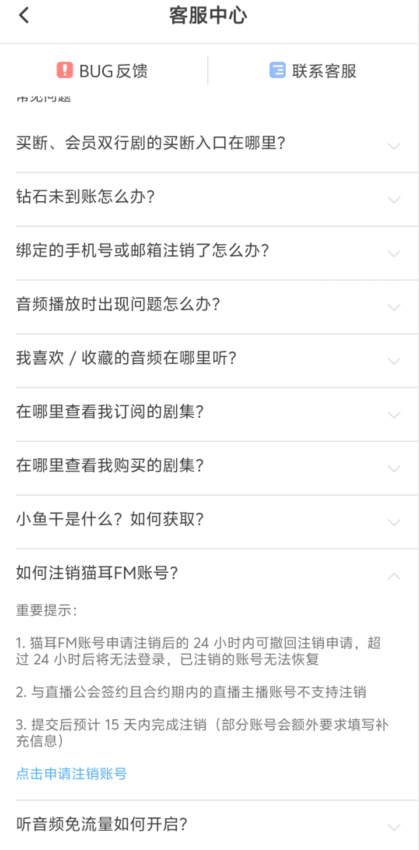
Task: Go back from 客服中心
Action: click(23, 16)
